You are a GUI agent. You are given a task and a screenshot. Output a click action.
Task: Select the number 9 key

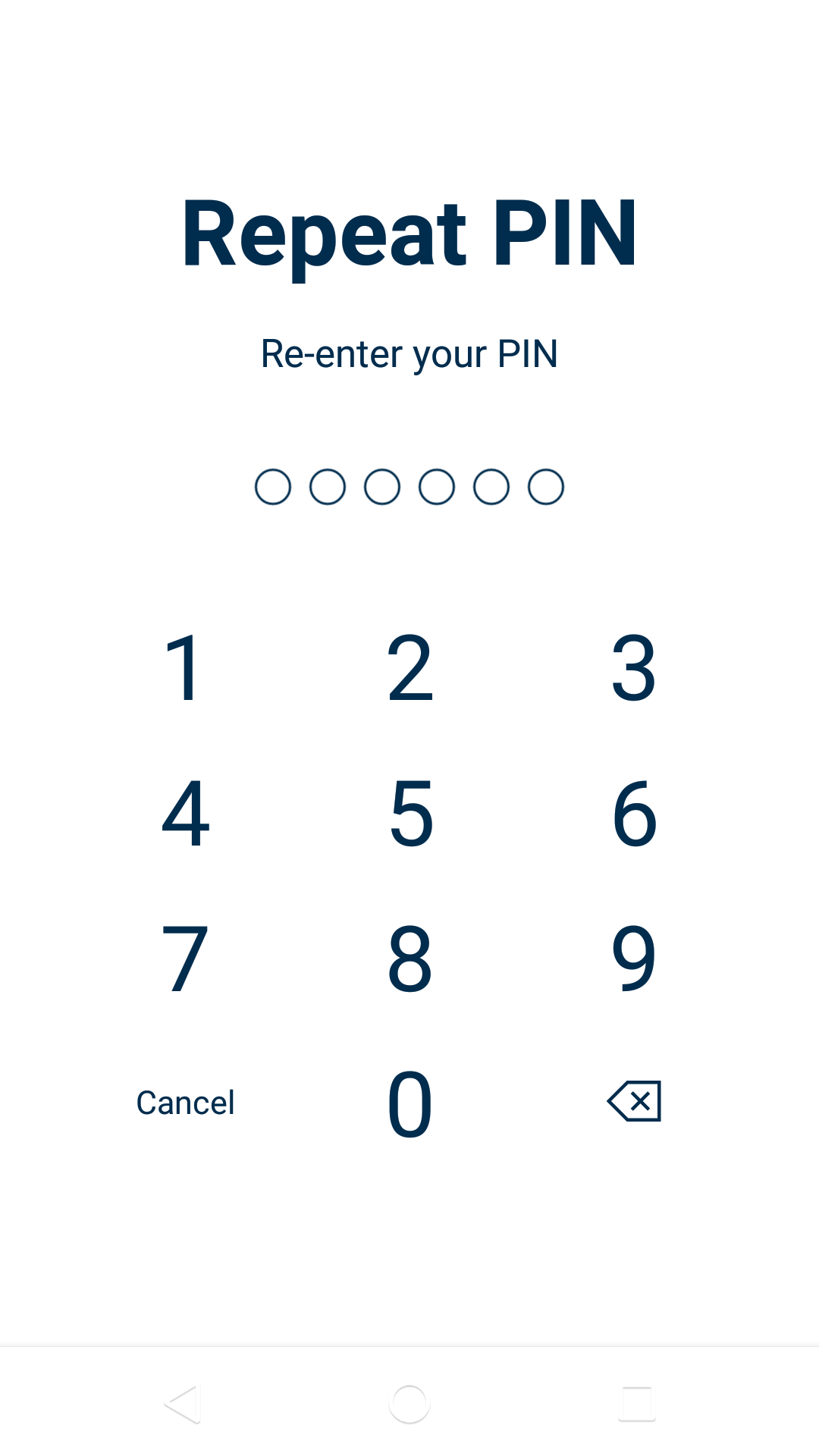click(x=634, y=959)
